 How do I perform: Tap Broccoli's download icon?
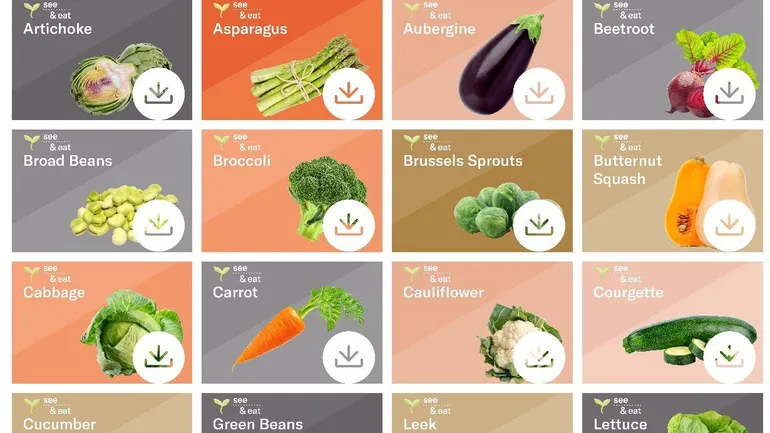pos(348,226)
